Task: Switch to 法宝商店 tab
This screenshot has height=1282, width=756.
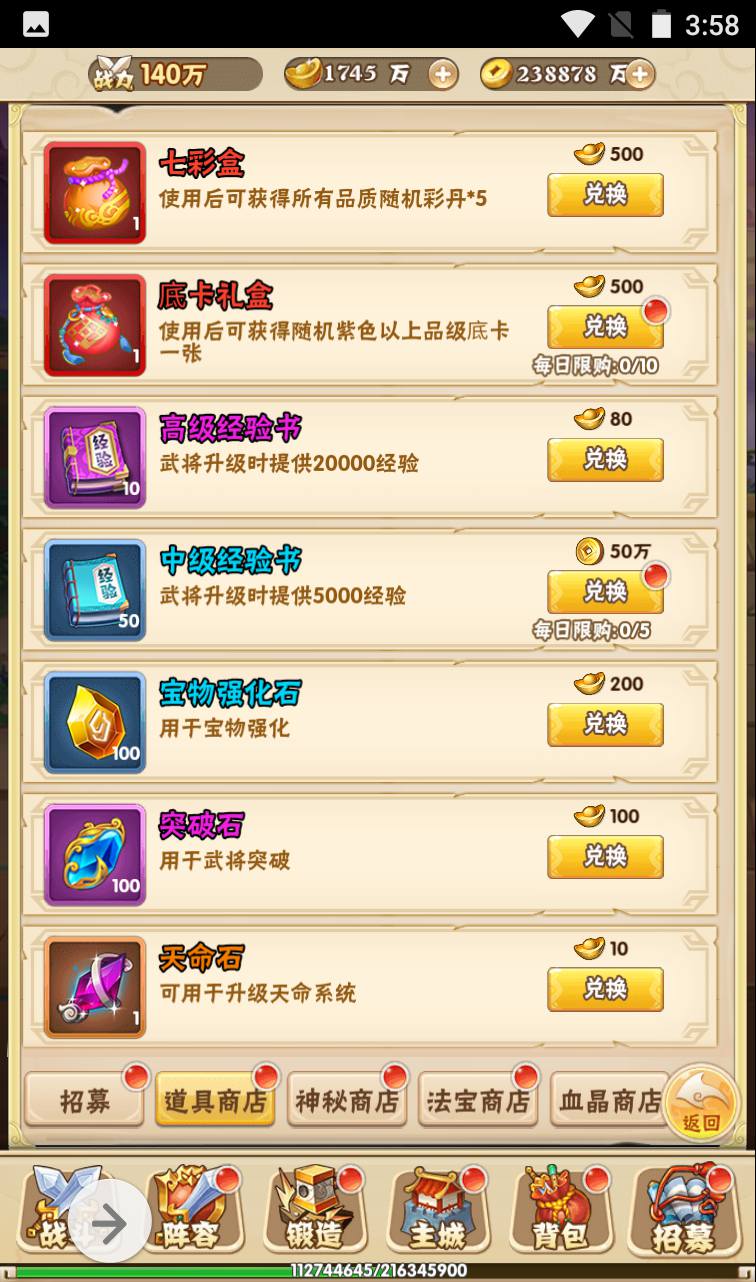Action: 478,1101
